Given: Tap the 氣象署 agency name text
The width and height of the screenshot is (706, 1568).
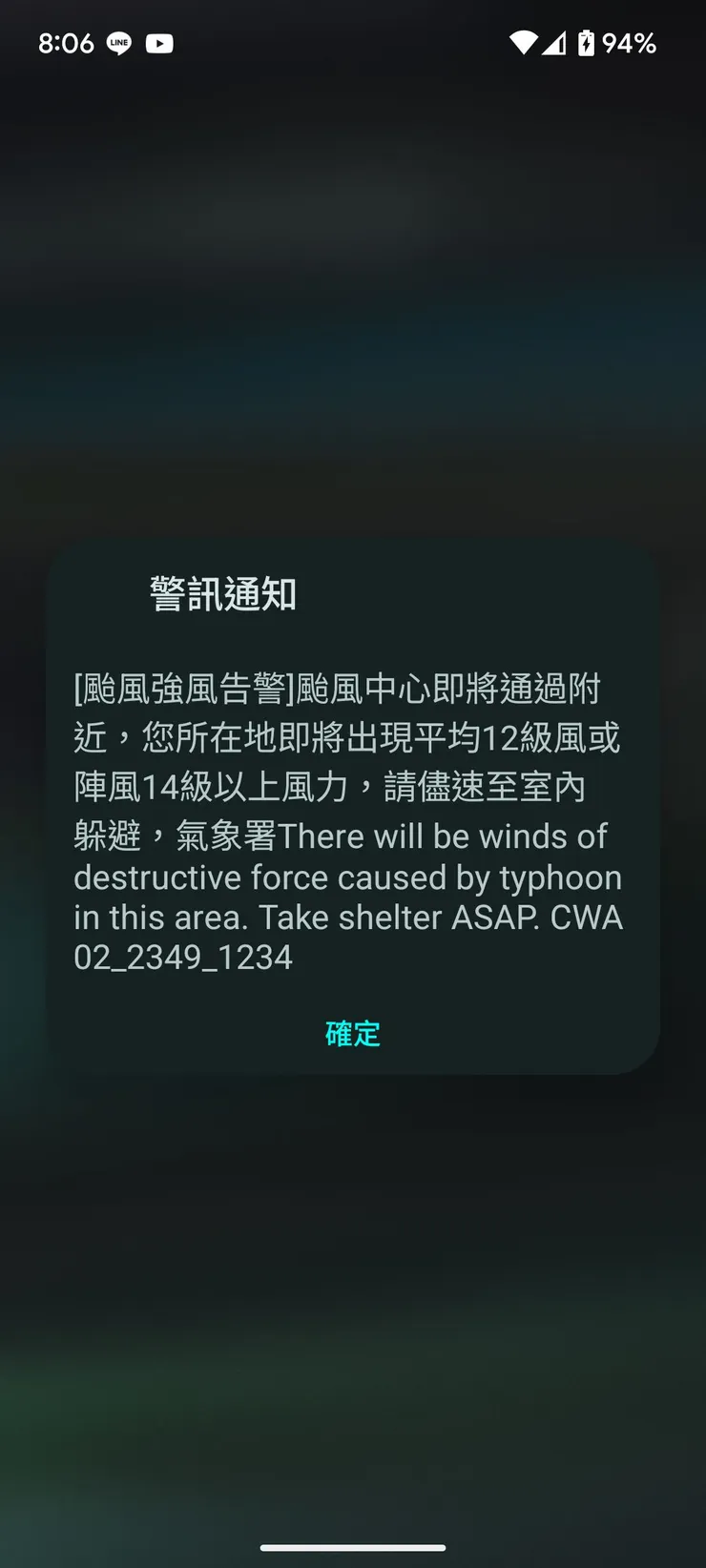Looking at the screenshot, I should (229, 836).
